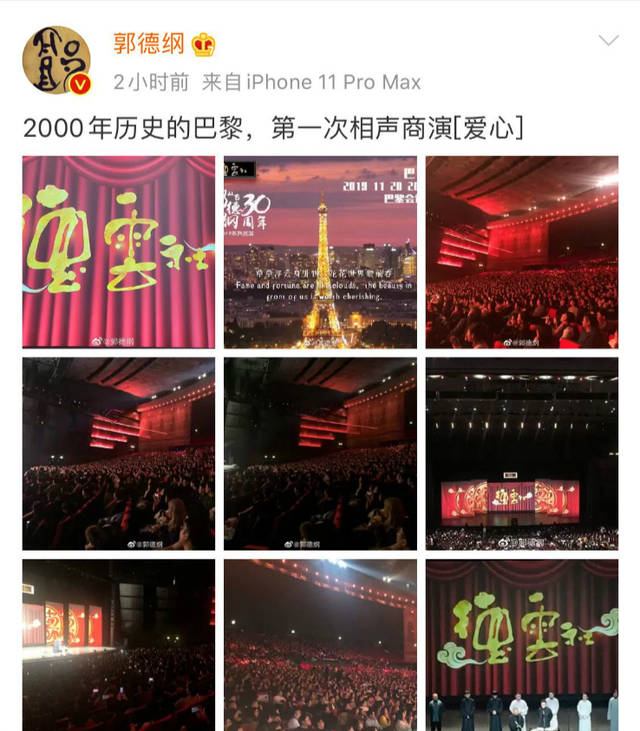Open the eighth photo of crowded hall

pos(320,645)
